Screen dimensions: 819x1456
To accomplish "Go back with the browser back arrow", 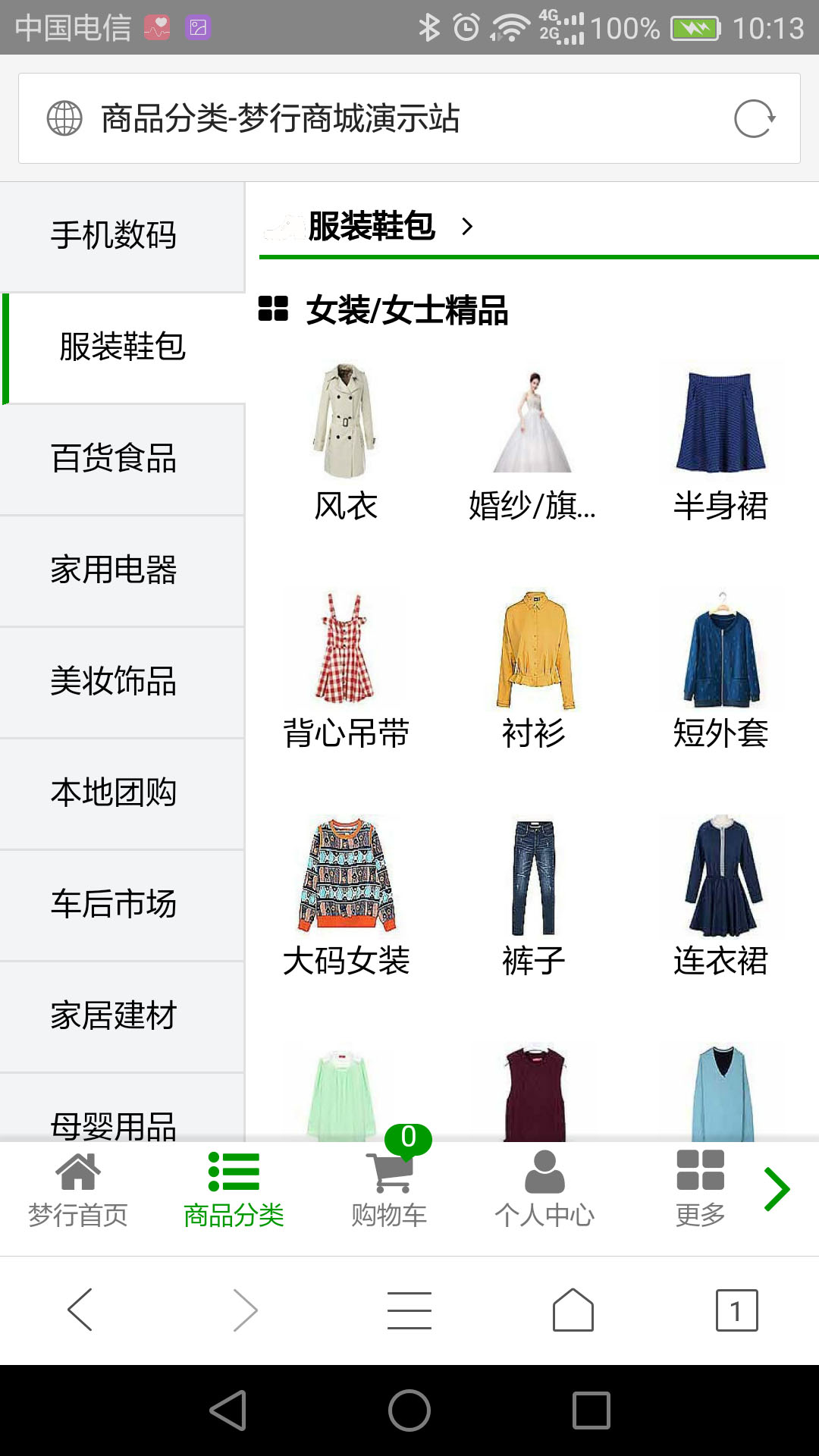I will tap(80, 1310).
